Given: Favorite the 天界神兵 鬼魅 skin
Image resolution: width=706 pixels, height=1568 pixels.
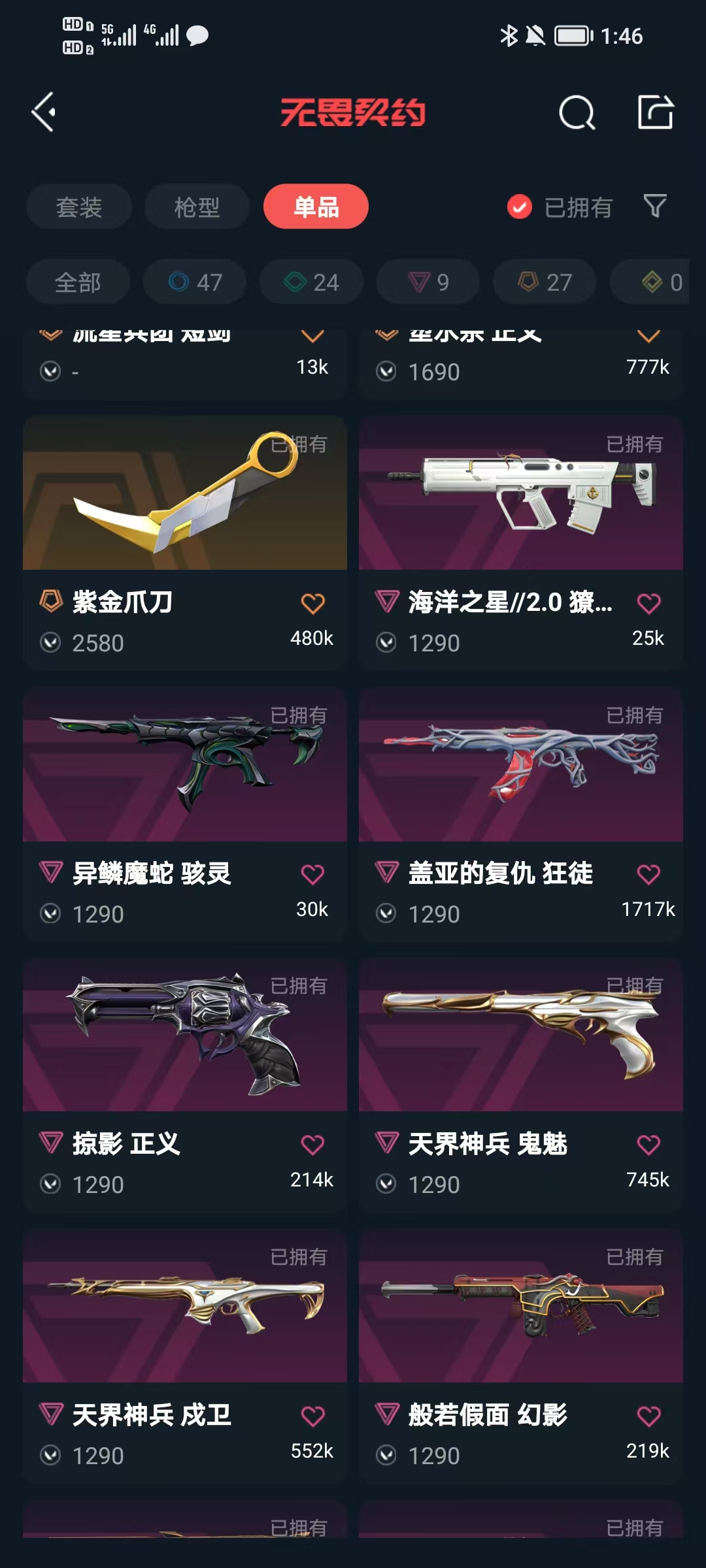Looking at the screenshot, I should pos(648,1145).
